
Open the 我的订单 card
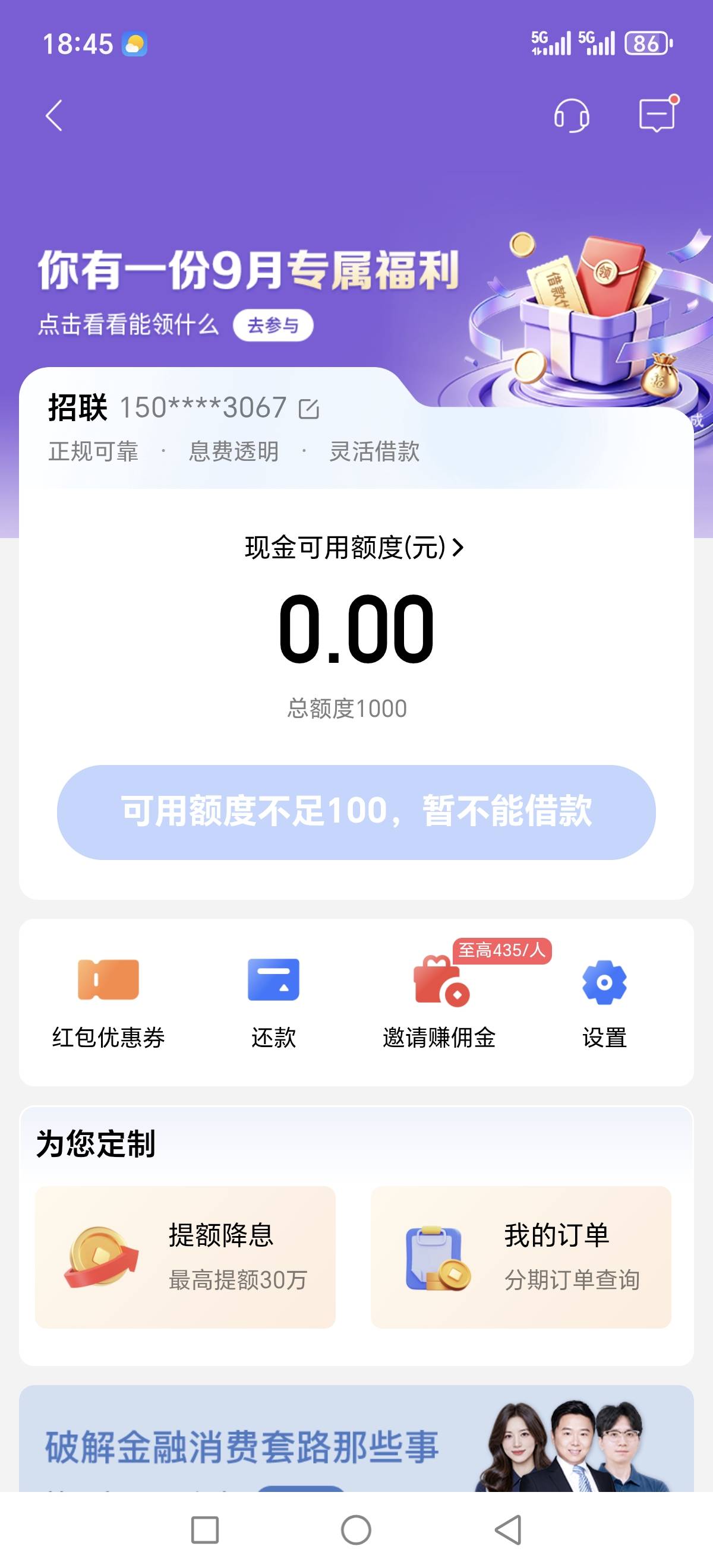click(520, 1257)
